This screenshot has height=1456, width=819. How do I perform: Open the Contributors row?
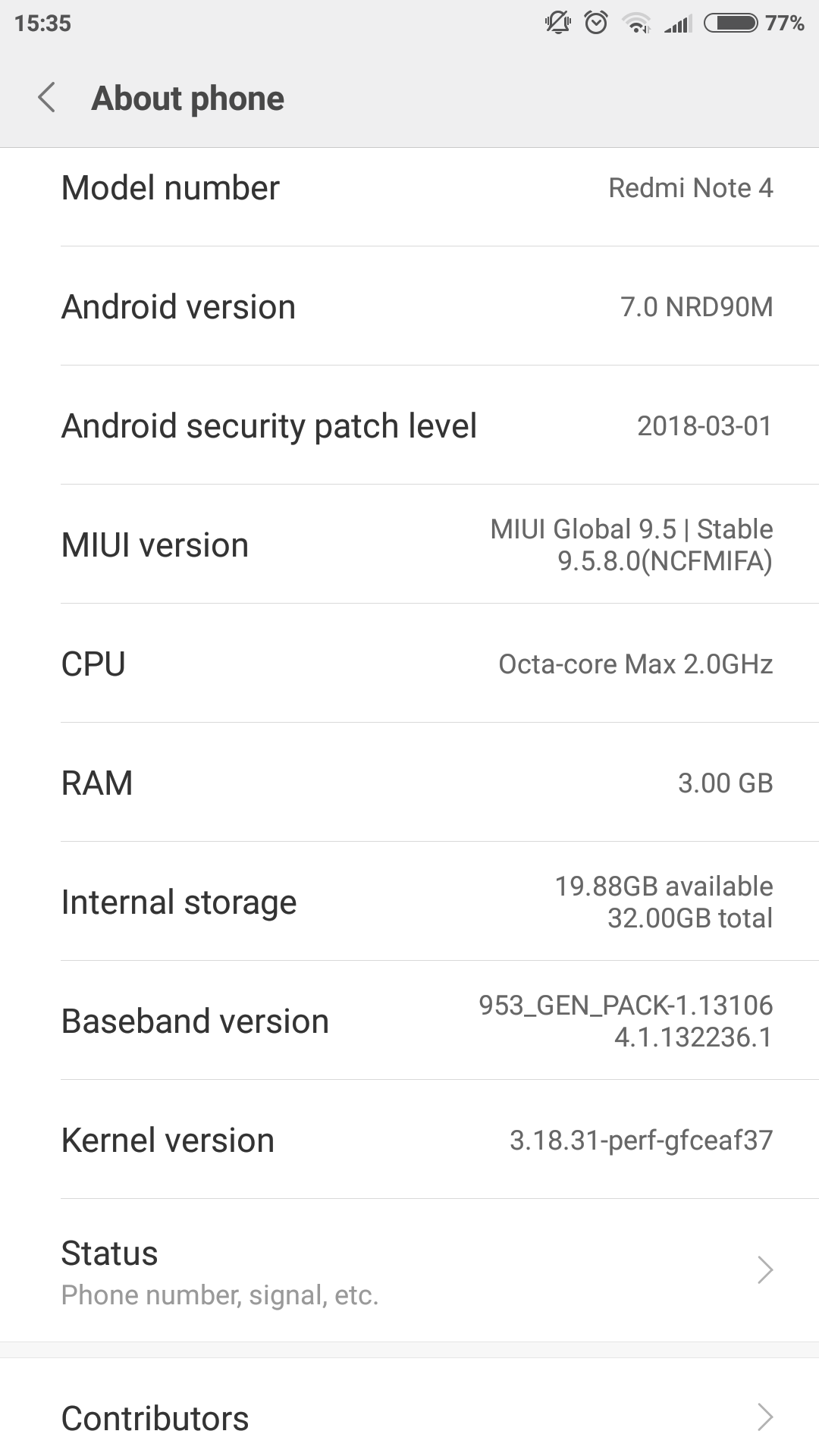[x=409, y=1417]
